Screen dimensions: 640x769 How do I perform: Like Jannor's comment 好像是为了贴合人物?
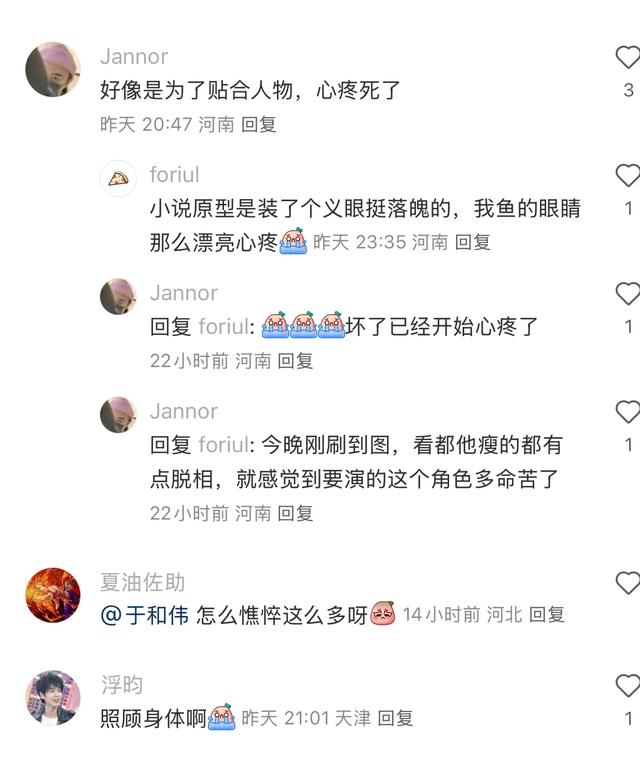coord(627,58)
